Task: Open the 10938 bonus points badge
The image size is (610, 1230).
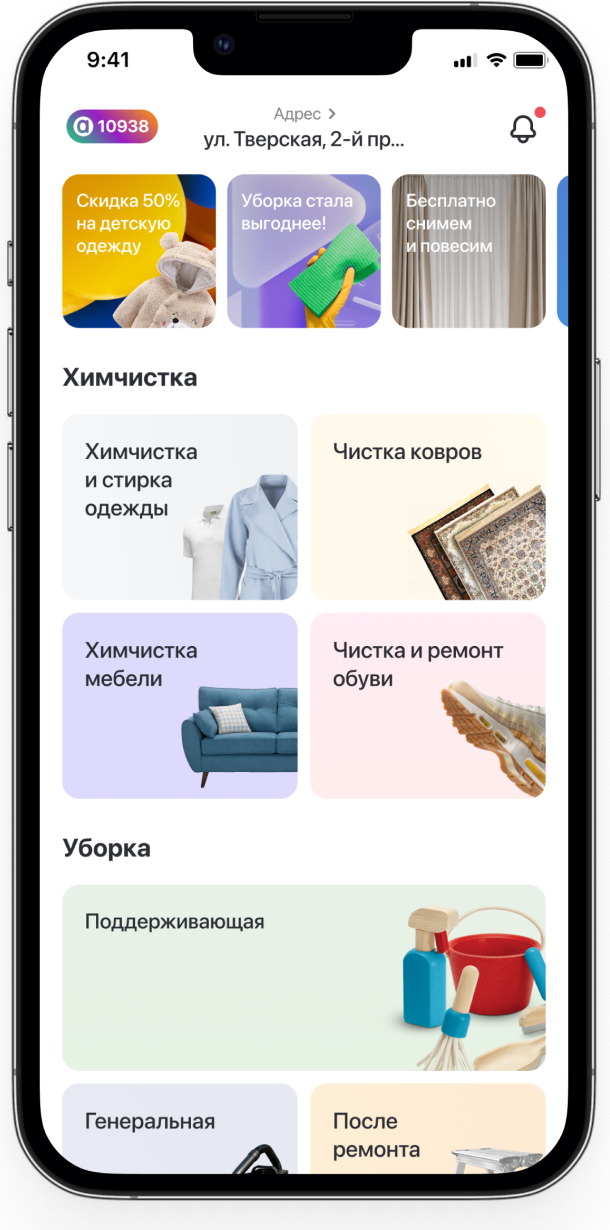Action: (x=112, y=127)
